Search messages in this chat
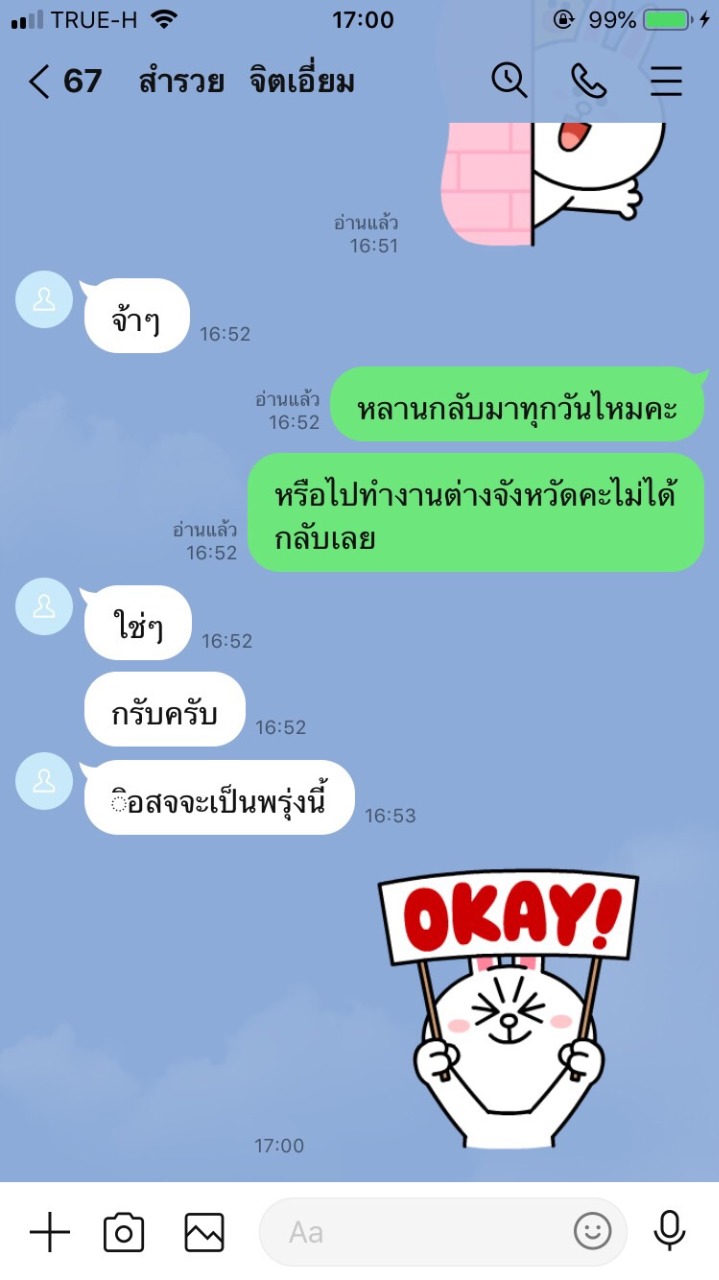 point(509,81)
